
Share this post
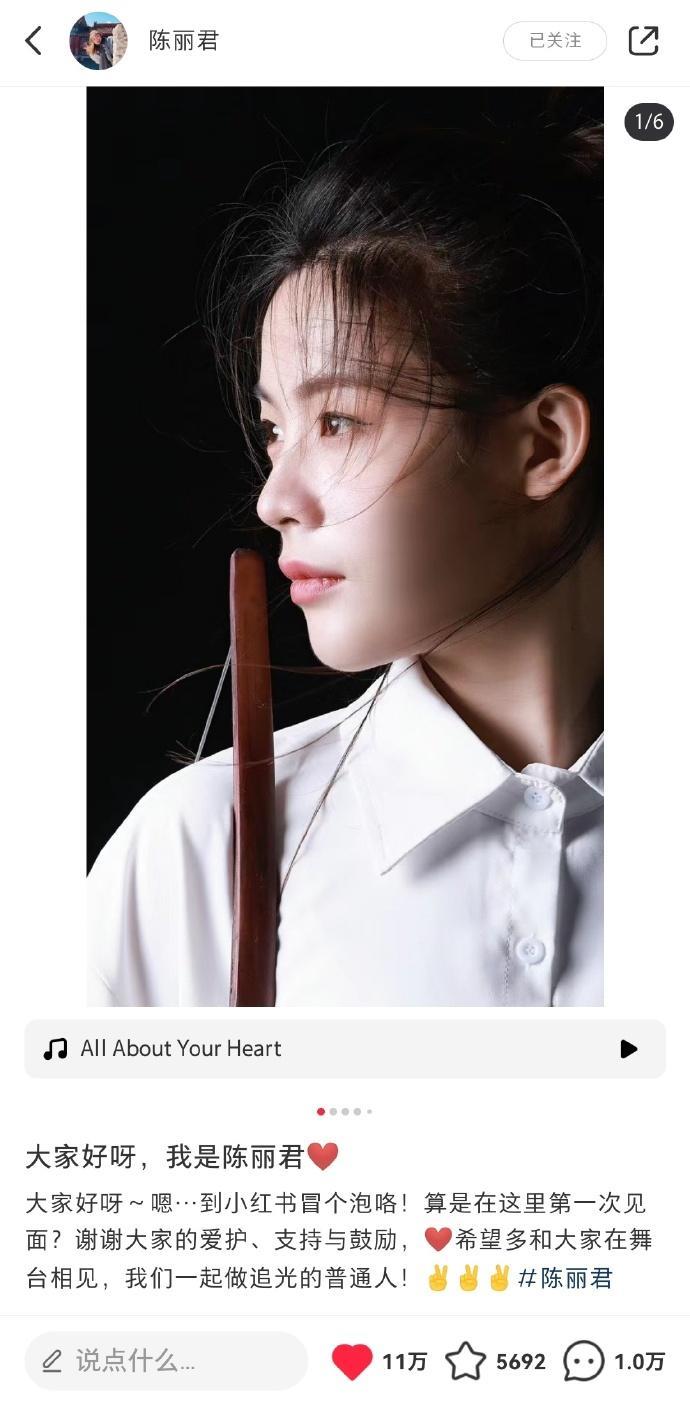(x=643, y=41)
